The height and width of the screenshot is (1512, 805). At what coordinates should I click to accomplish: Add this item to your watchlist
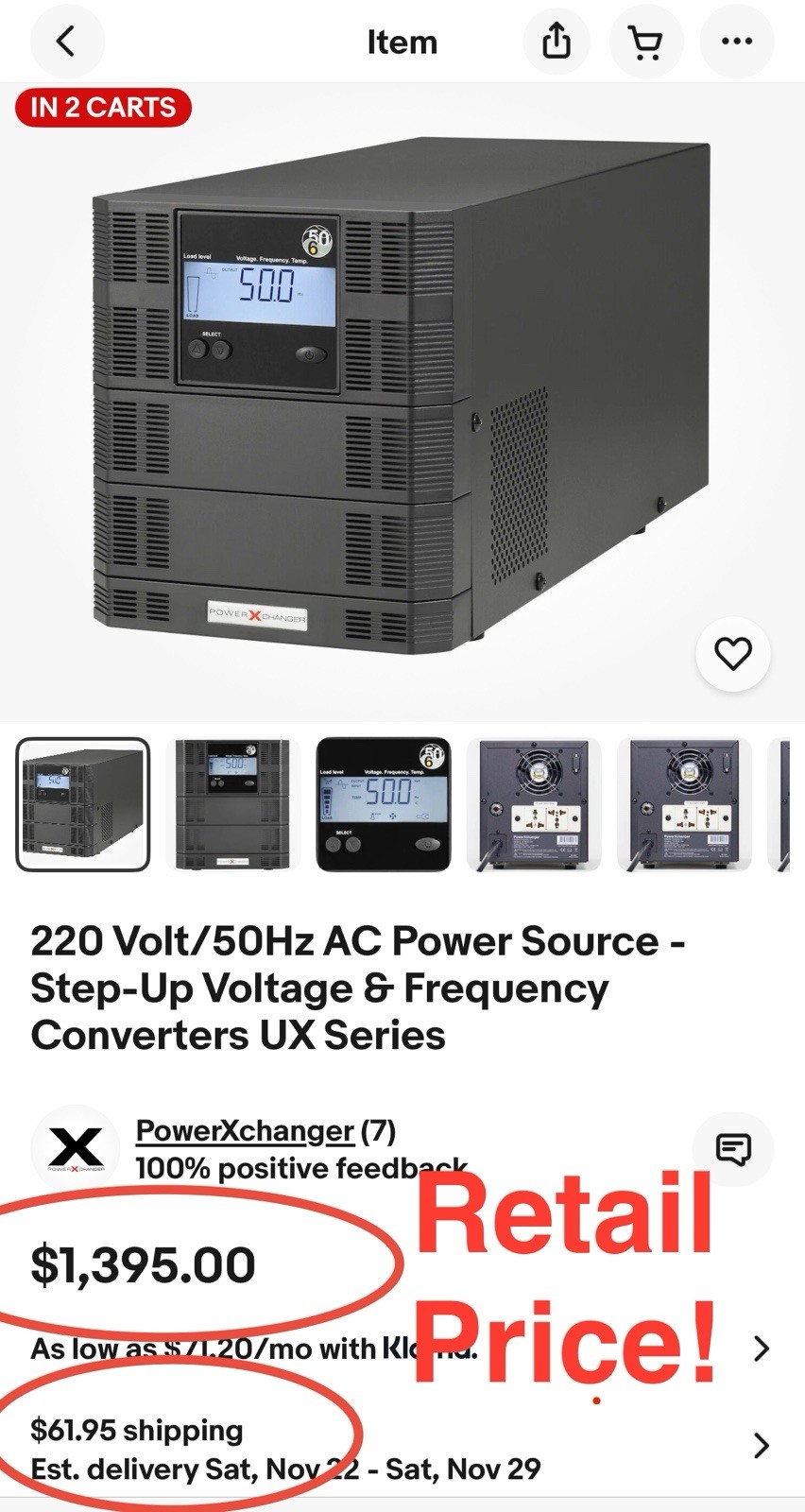[x=732, y=654]
